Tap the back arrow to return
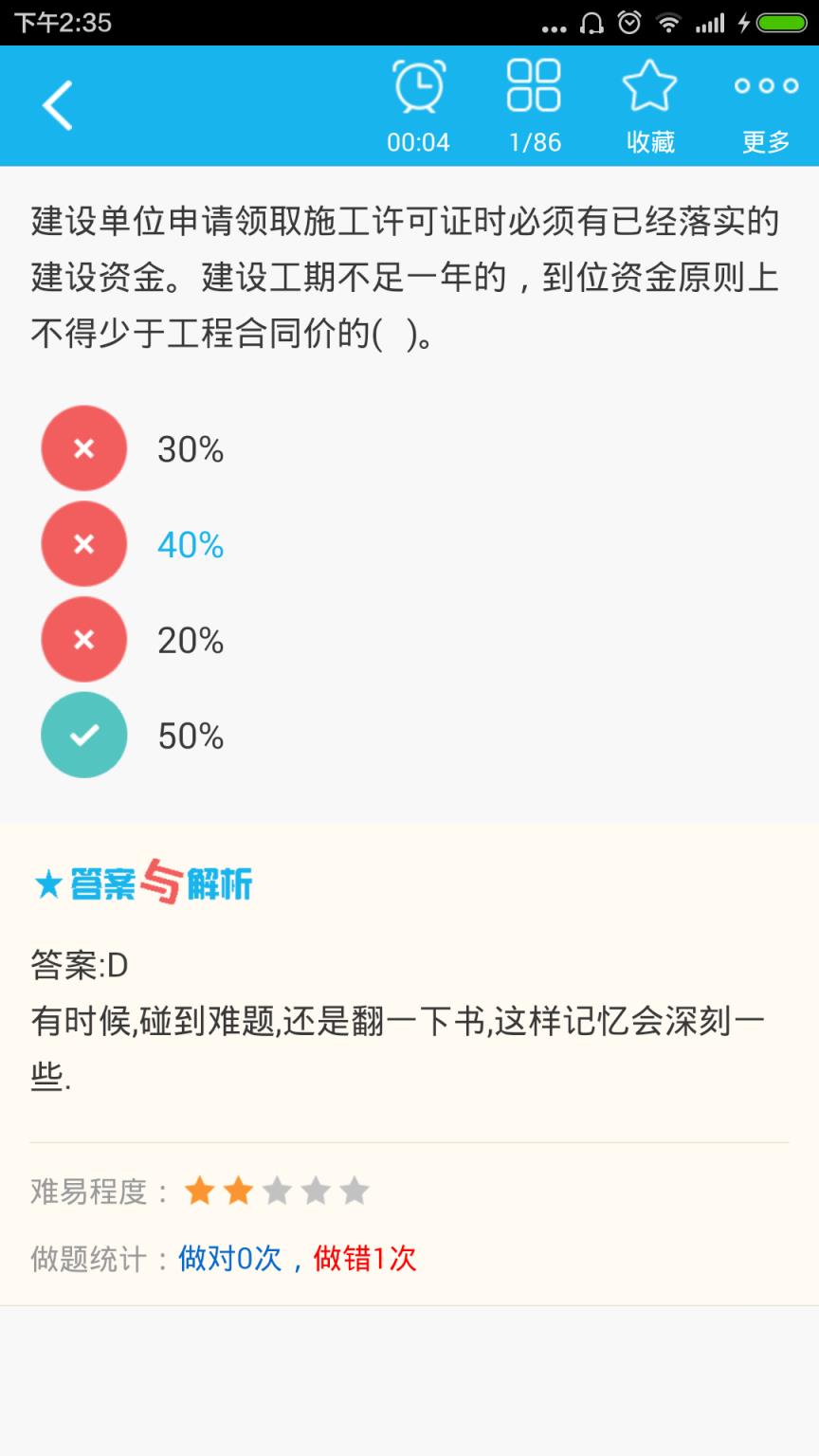This screenshot has height=1456, width=819. (57, 105)
